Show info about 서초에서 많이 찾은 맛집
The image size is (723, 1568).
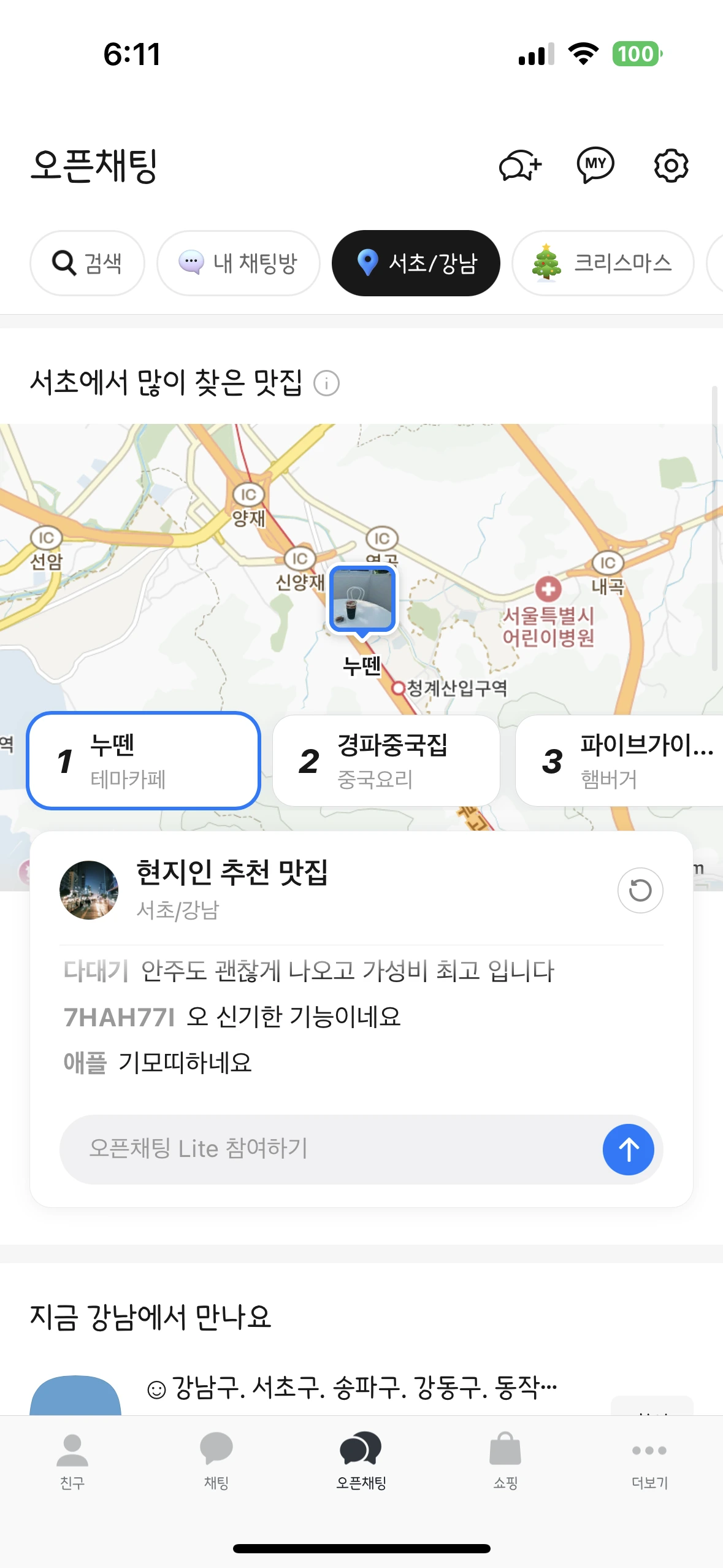pos(326,383)
